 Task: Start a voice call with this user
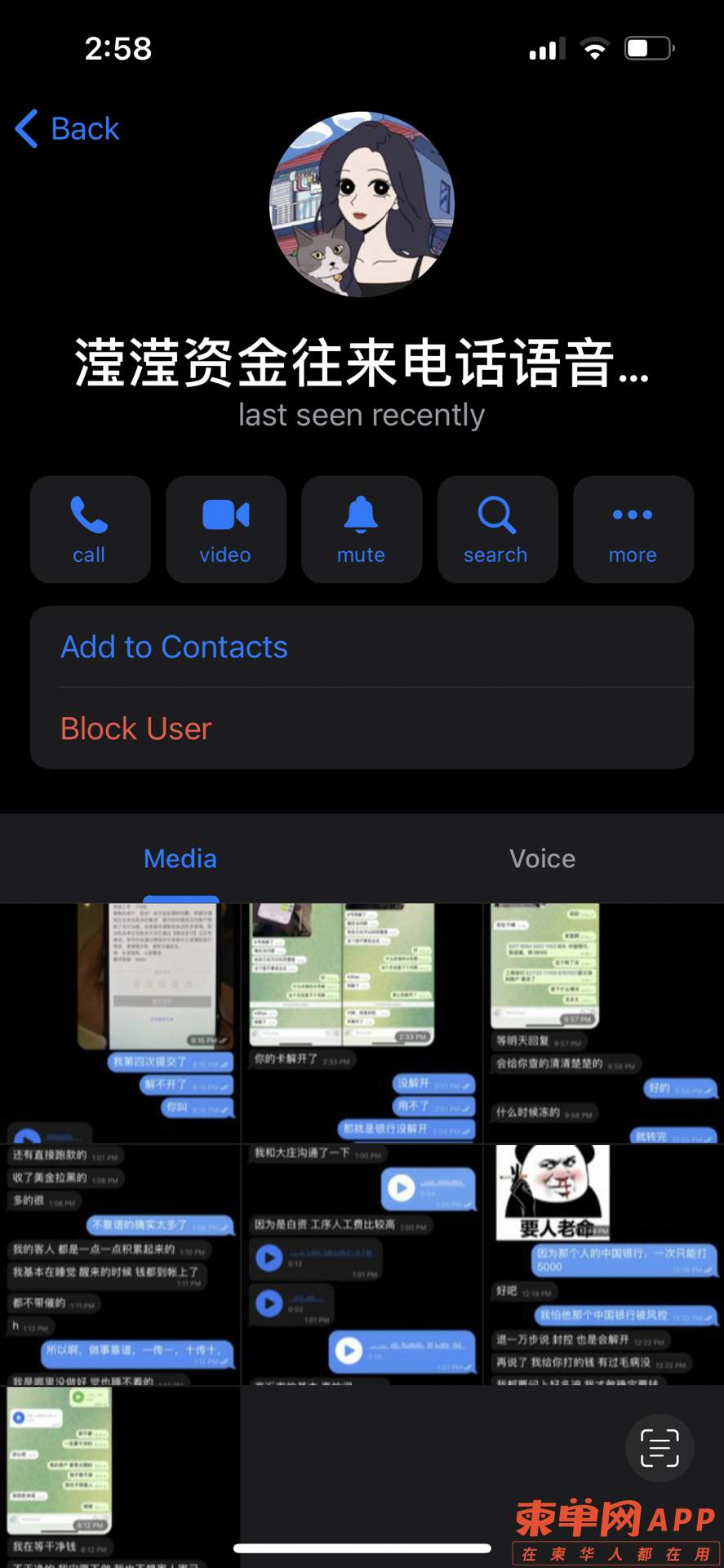tap(90, 529)
